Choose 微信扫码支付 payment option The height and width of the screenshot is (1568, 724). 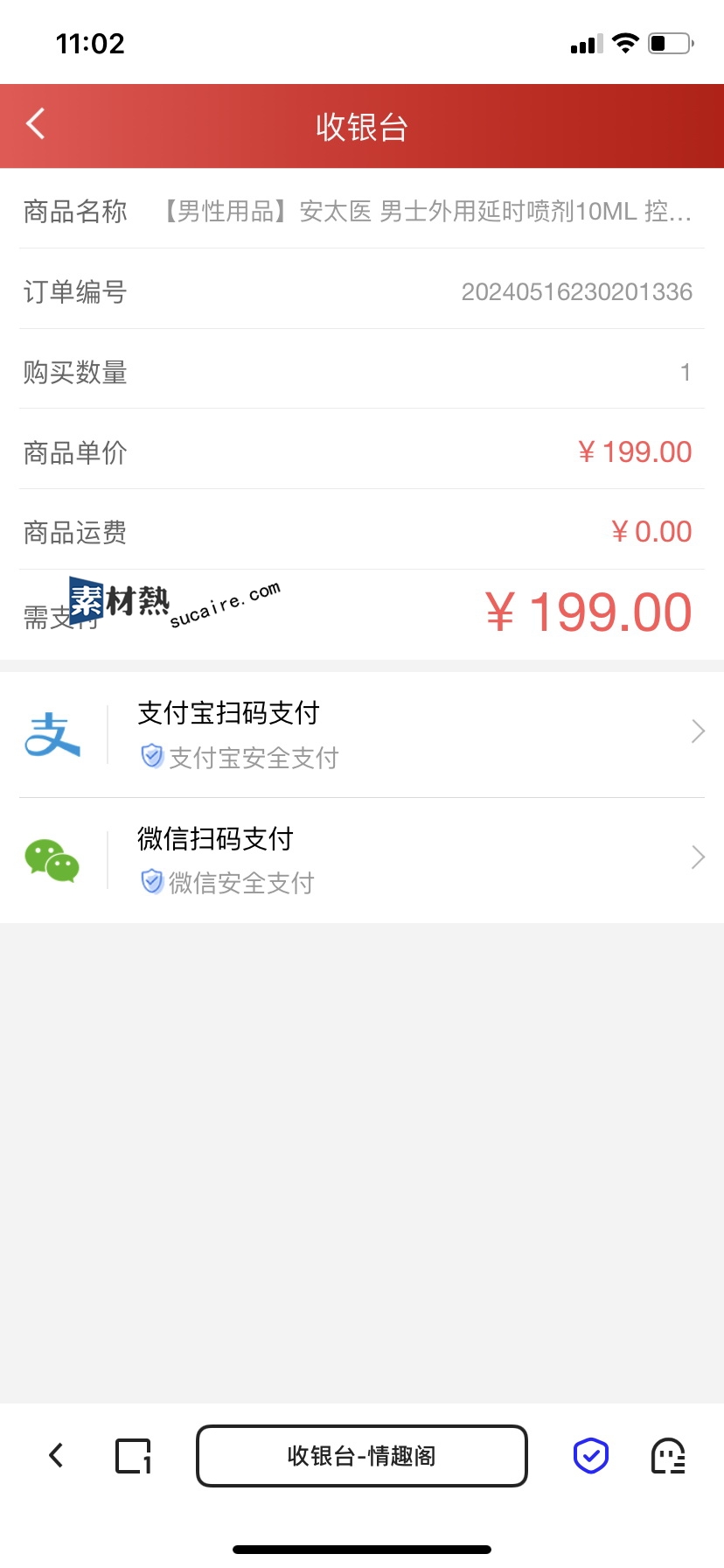[x=362, y=860]
